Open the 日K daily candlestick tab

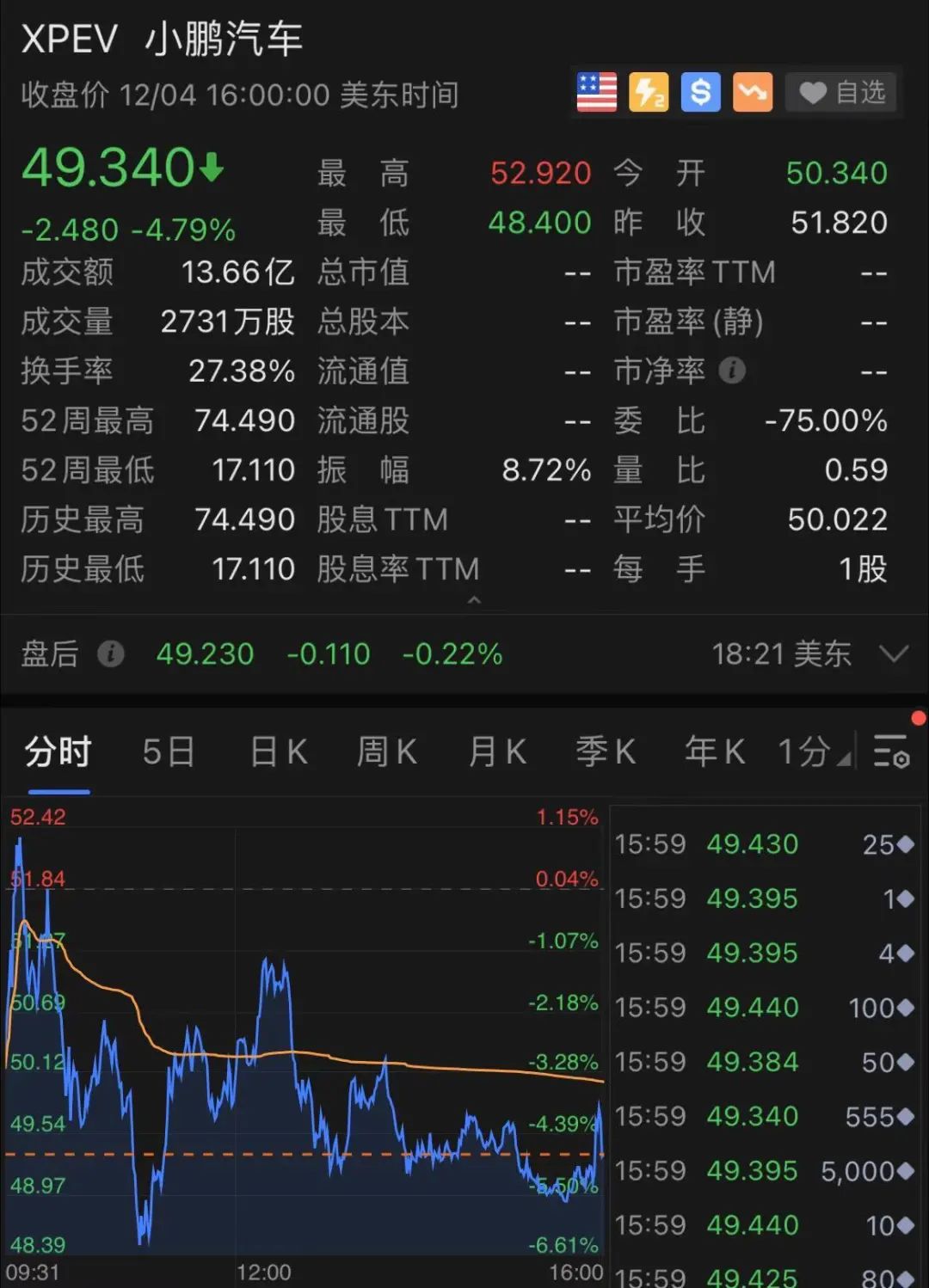(279, 752)
